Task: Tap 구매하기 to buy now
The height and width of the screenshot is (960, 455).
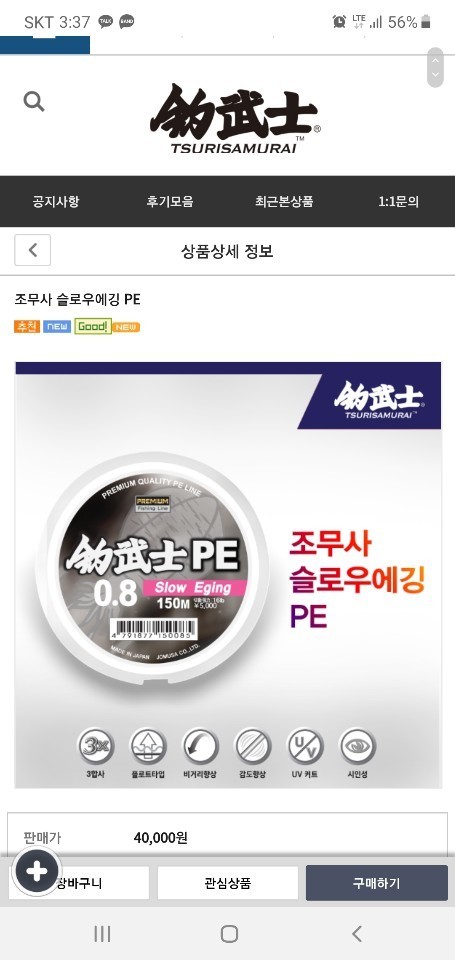Action: tap(377, 883)
